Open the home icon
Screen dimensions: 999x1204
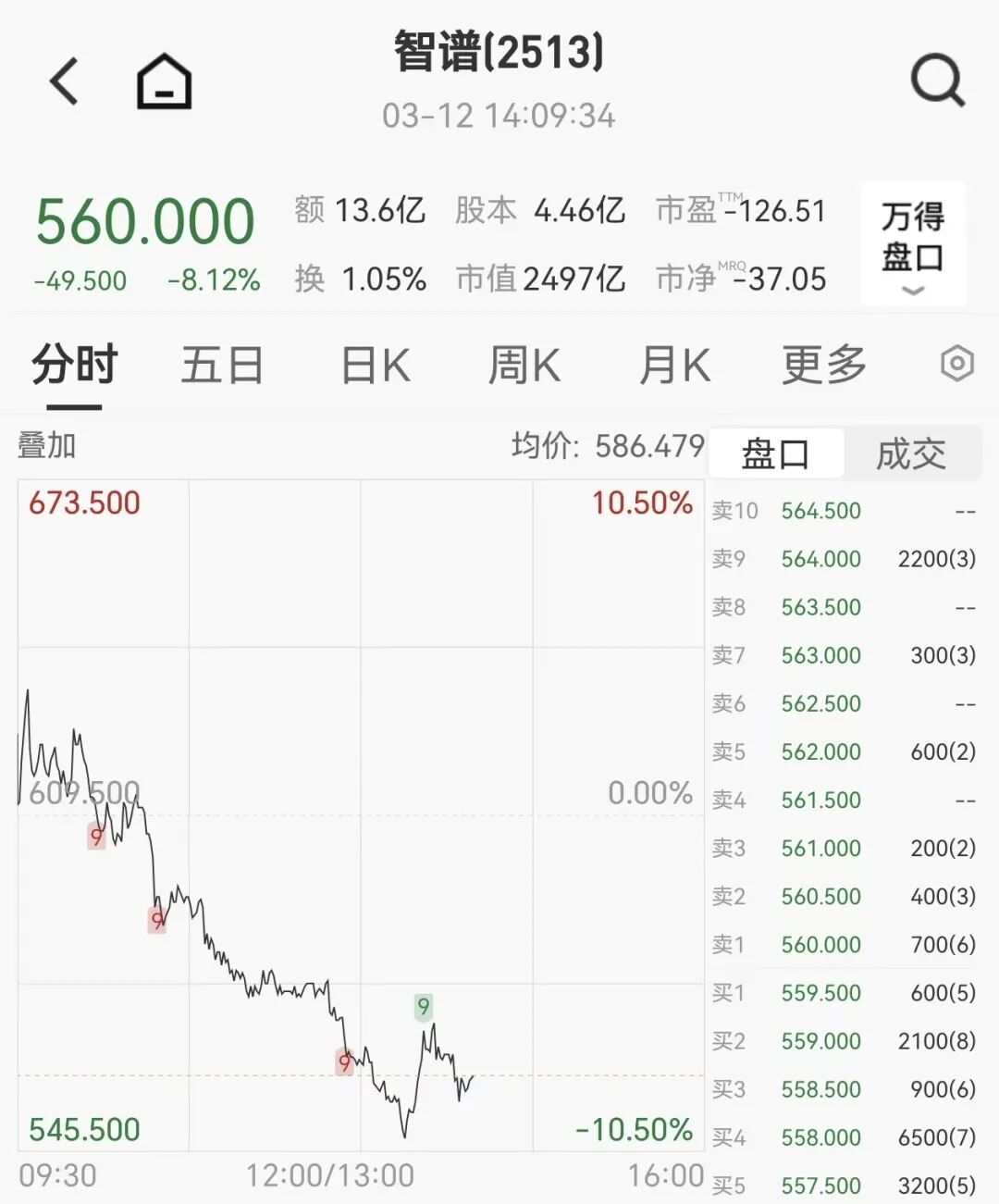tap(164, 81)
